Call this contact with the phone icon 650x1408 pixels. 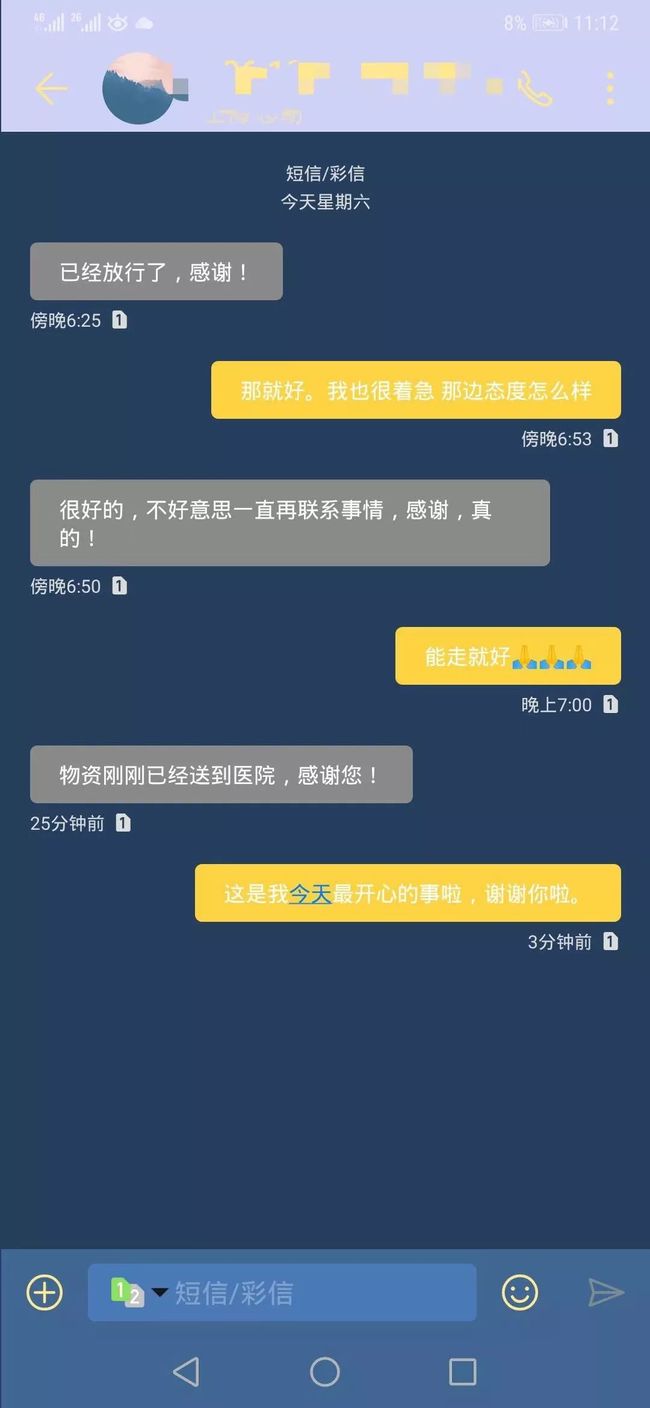(x=535, y=89)
